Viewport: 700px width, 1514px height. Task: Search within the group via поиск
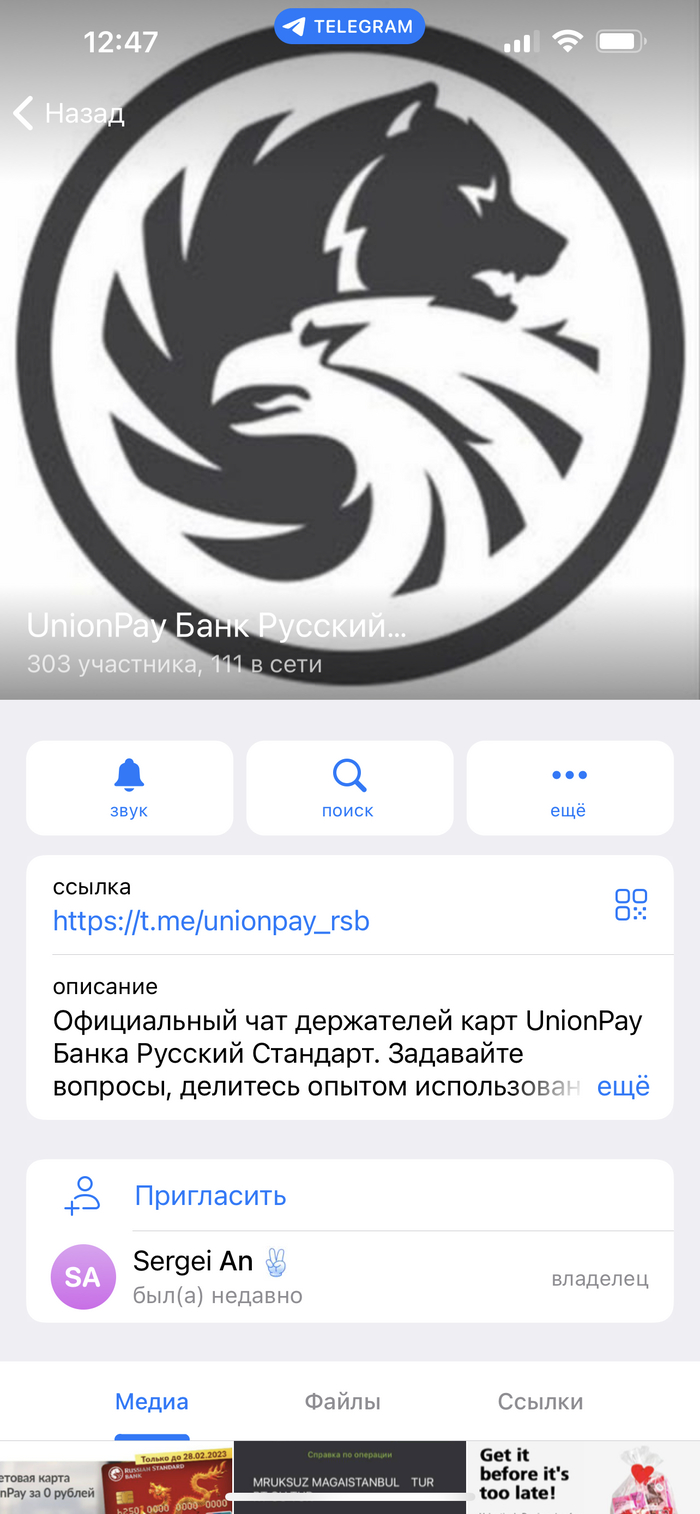point(349,788)
